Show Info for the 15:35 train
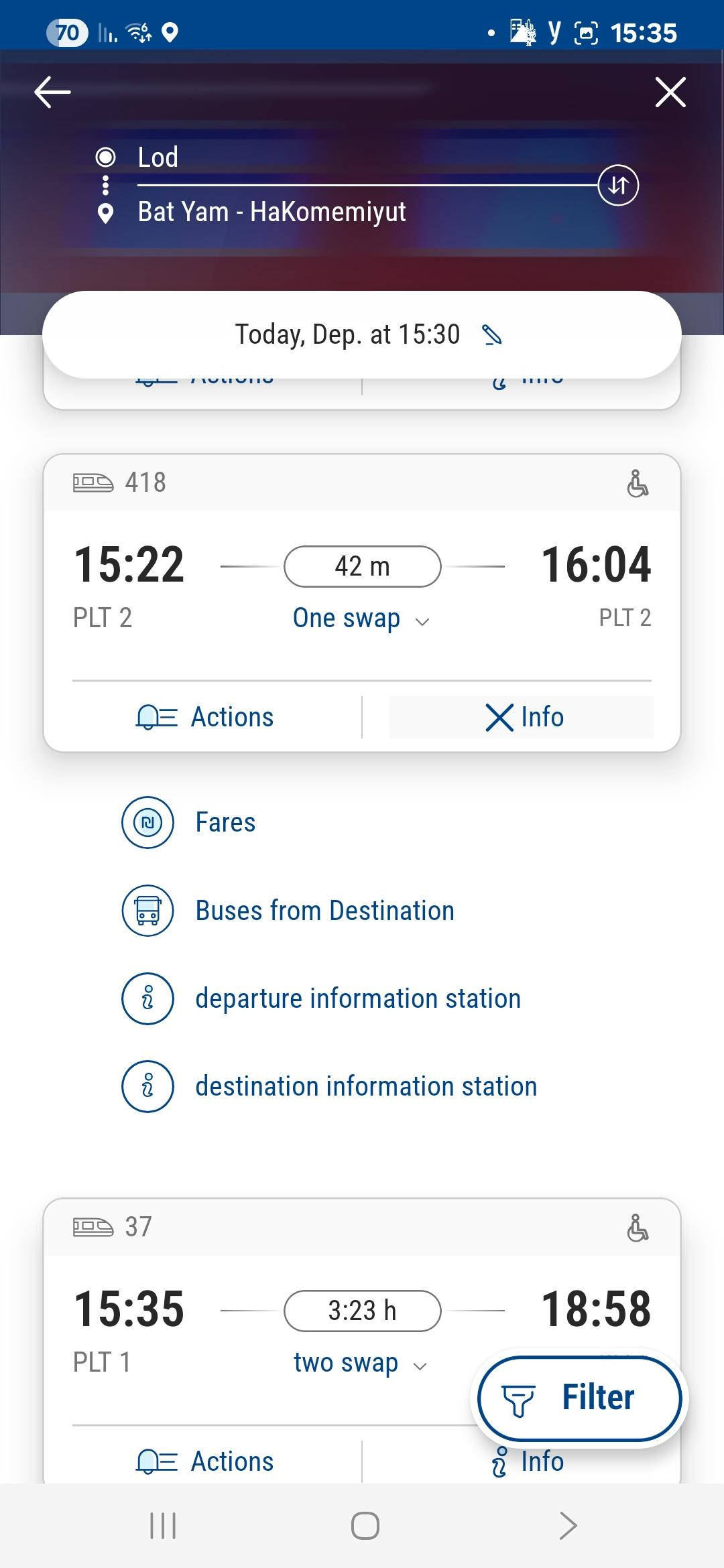Image resolution: width=724 pixels, height=1568 pixels. coord(528,1461)
